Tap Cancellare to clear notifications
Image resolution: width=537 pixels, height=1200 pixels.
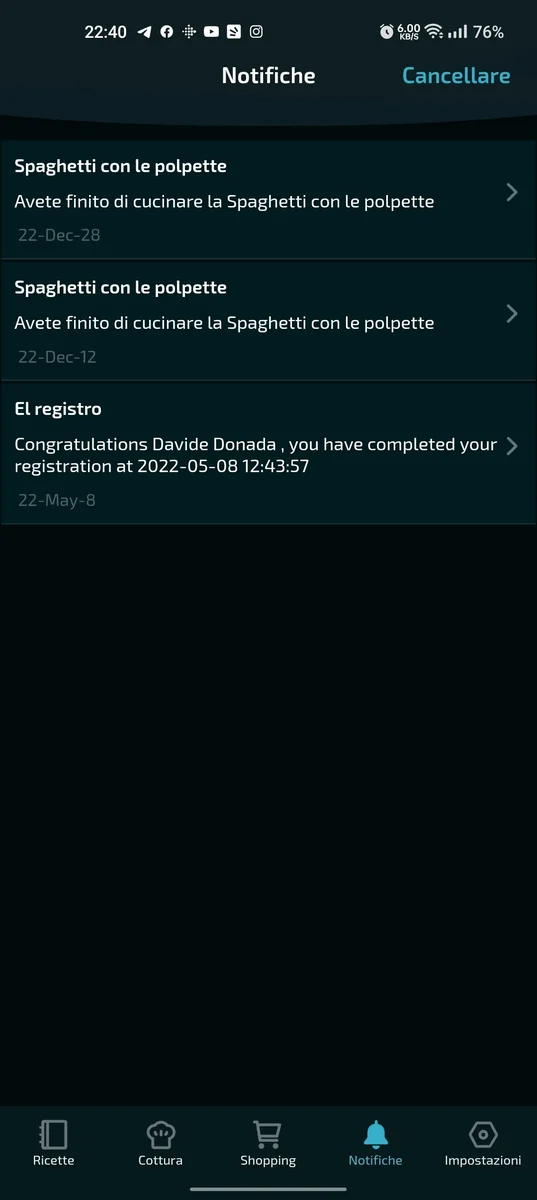point(456,76)
